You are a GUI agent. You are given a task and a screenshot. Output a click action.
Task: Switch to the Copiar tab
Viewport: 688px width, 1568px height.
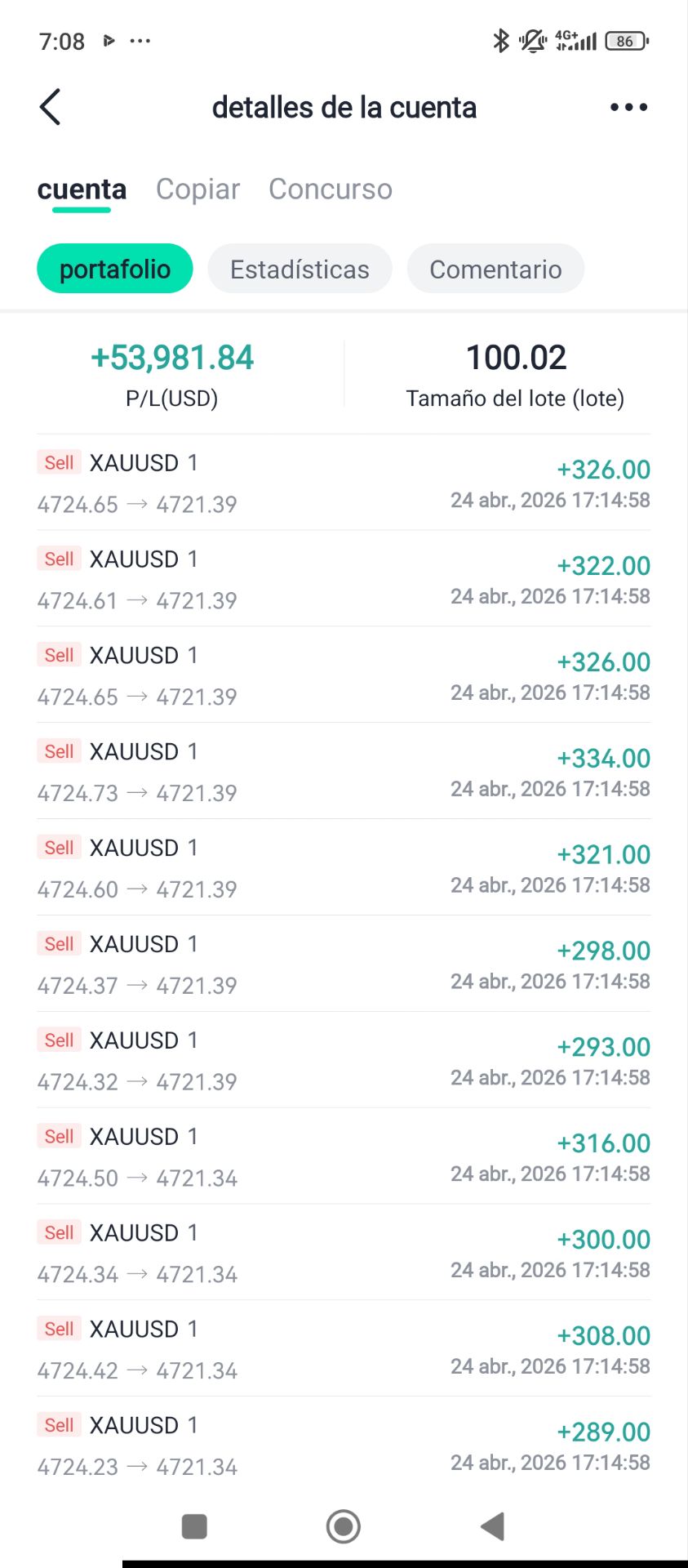(198, 189)
